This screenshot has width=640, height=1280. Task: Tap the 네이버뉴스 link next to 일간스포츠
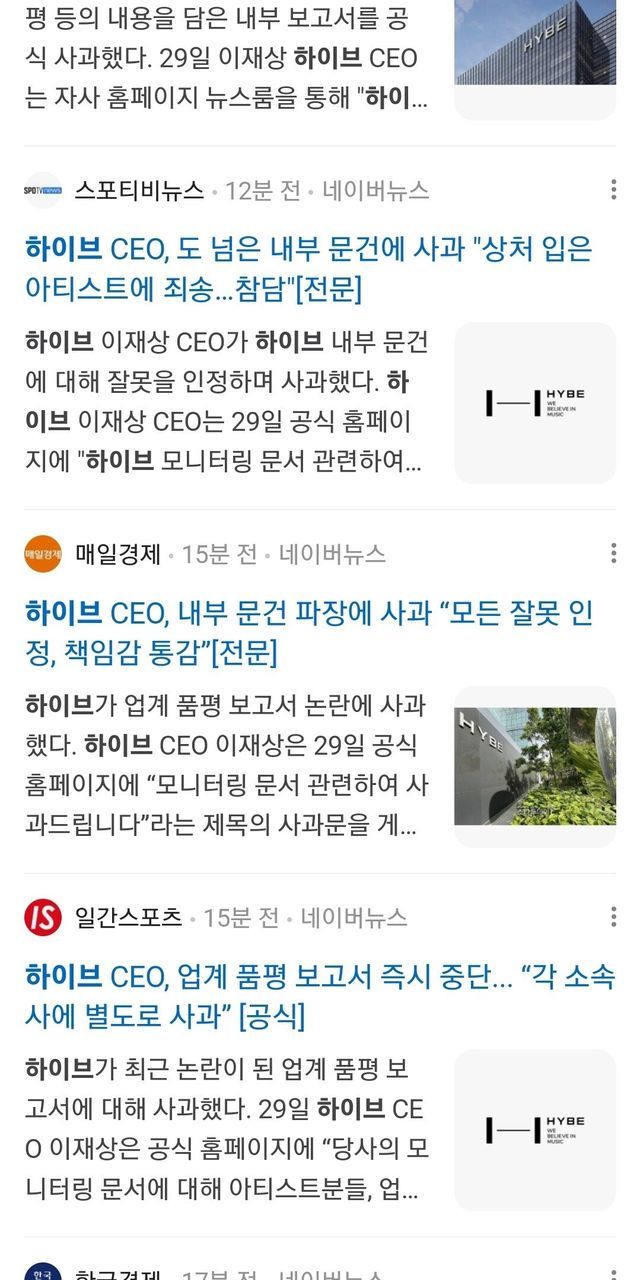point(355,917)
